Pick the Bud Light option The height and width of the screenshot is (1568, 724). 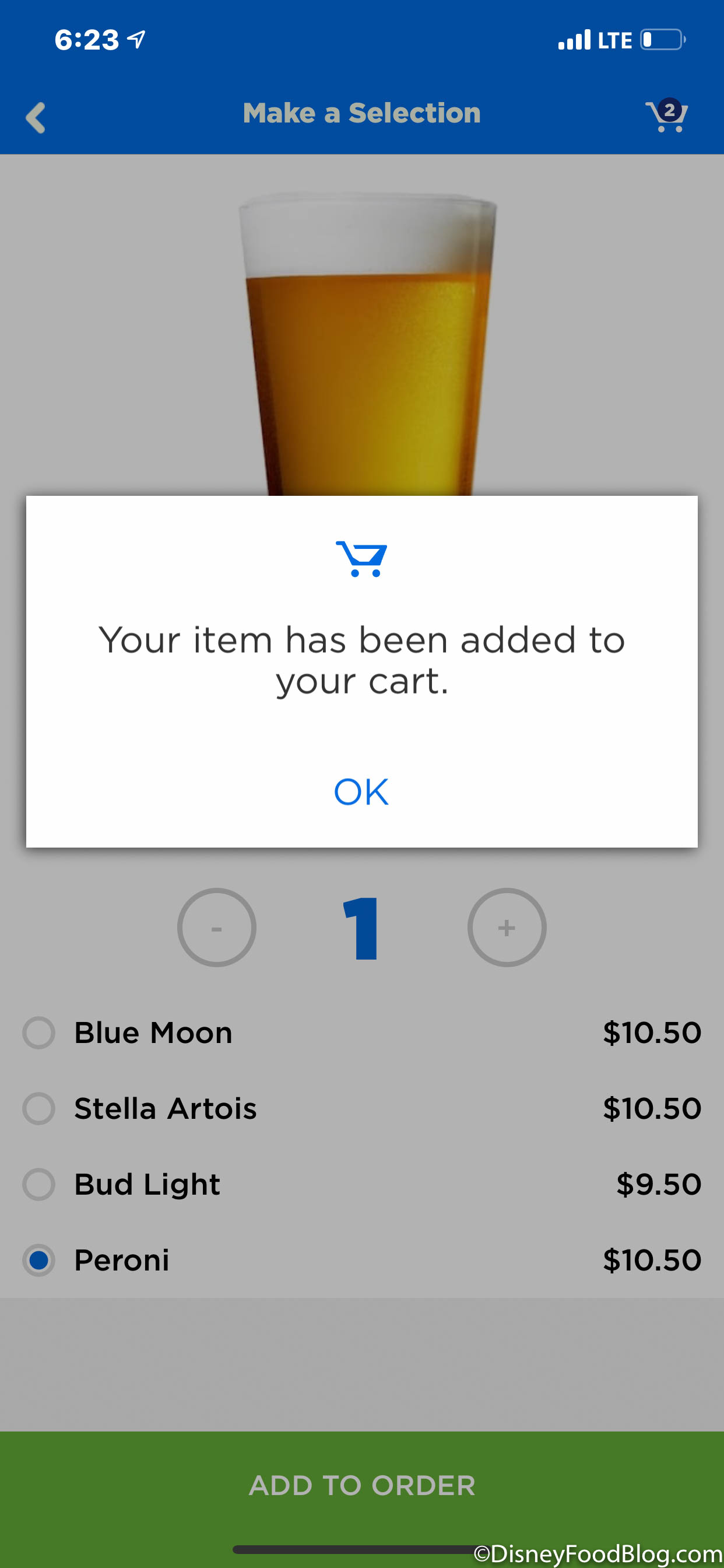click(x=39, y=1185)
